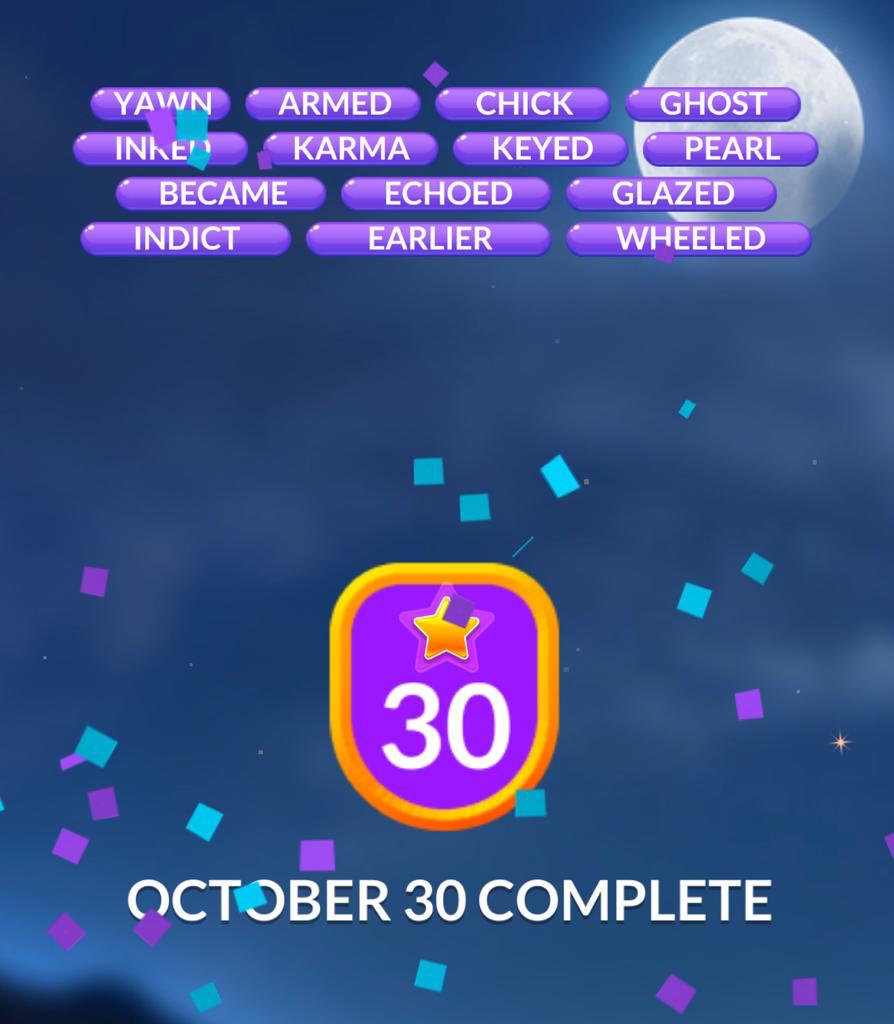Select the INDICT word chip
894x1024 pixels.
(186, 239)
